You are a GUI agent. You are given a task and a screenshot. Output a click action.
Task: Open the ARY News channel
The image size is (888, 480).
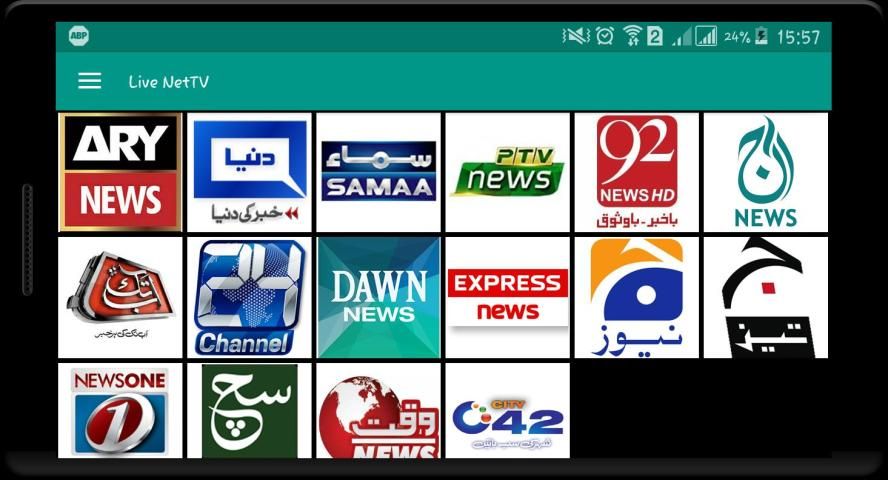point(120,172)
